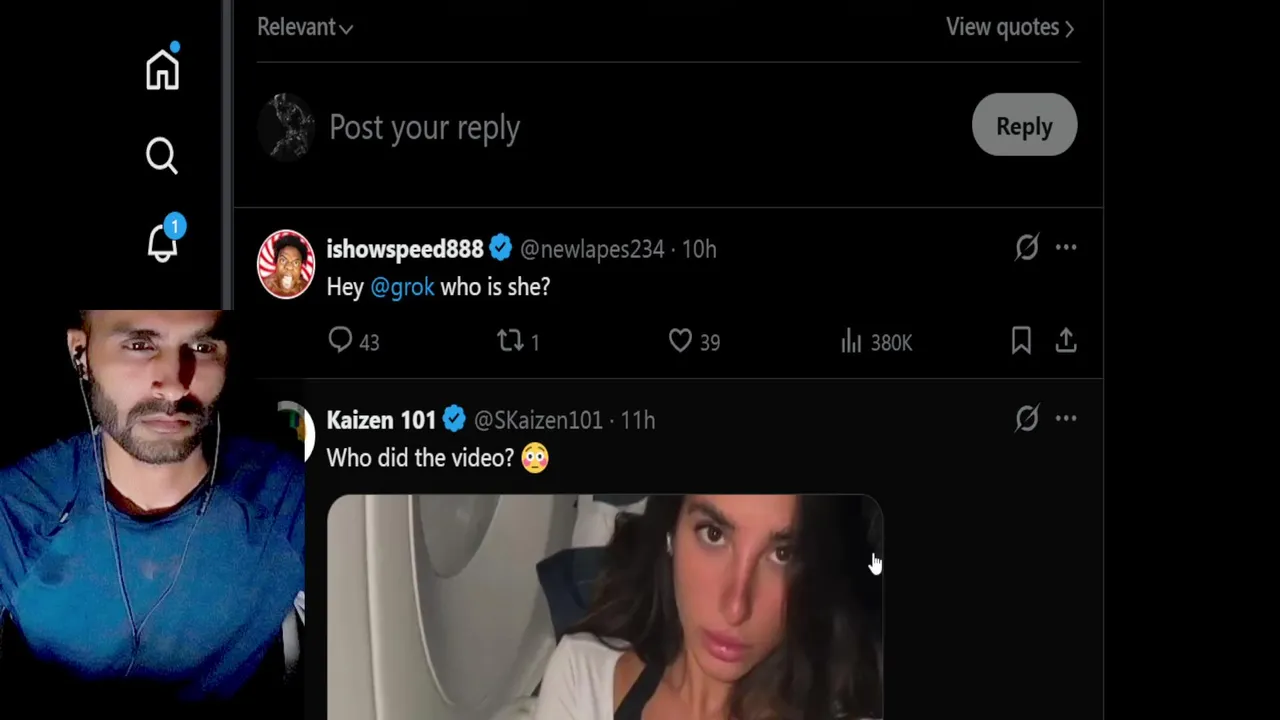Open the @grok mention link

tap(402, 287)
